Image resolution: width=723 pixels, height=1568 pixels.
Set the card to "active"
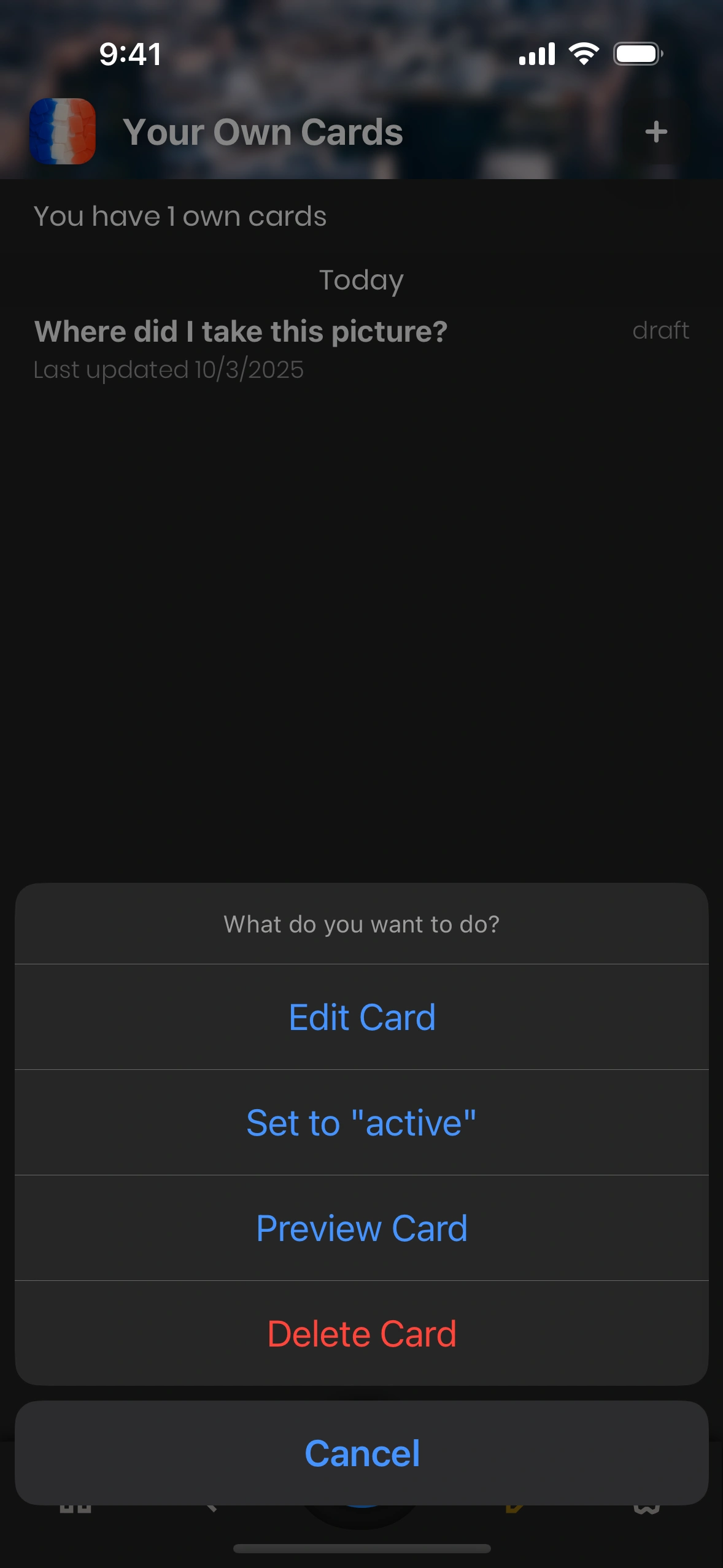click(361, 1123)
